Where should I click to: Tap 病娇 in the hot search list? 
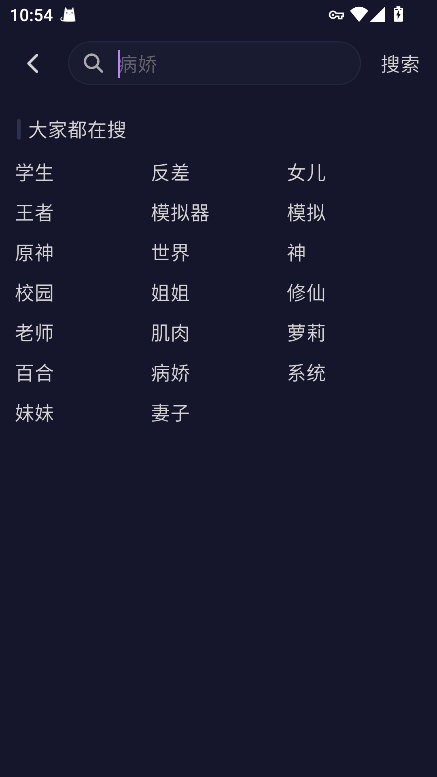170,374
